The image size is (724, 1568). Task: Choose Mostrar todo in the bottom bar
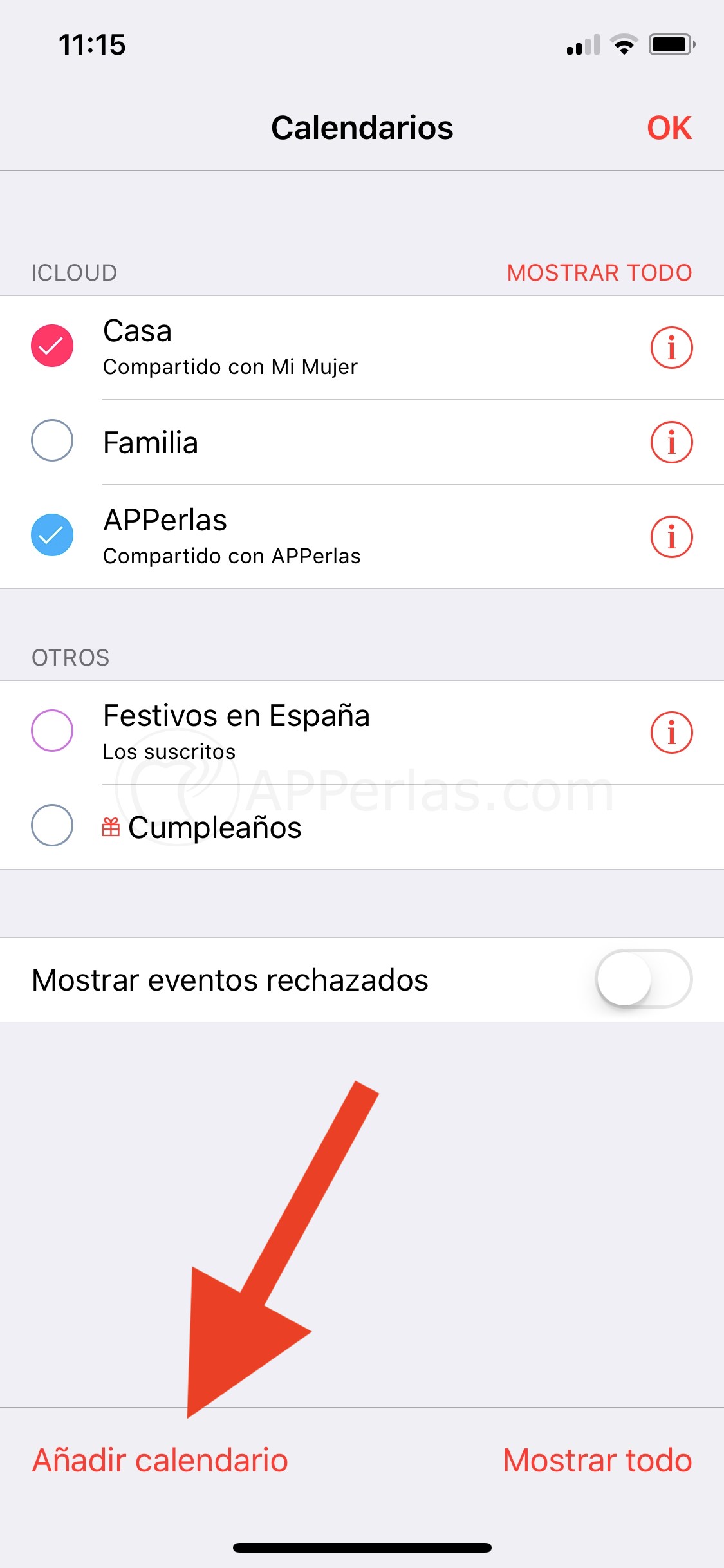(597, 1460)
